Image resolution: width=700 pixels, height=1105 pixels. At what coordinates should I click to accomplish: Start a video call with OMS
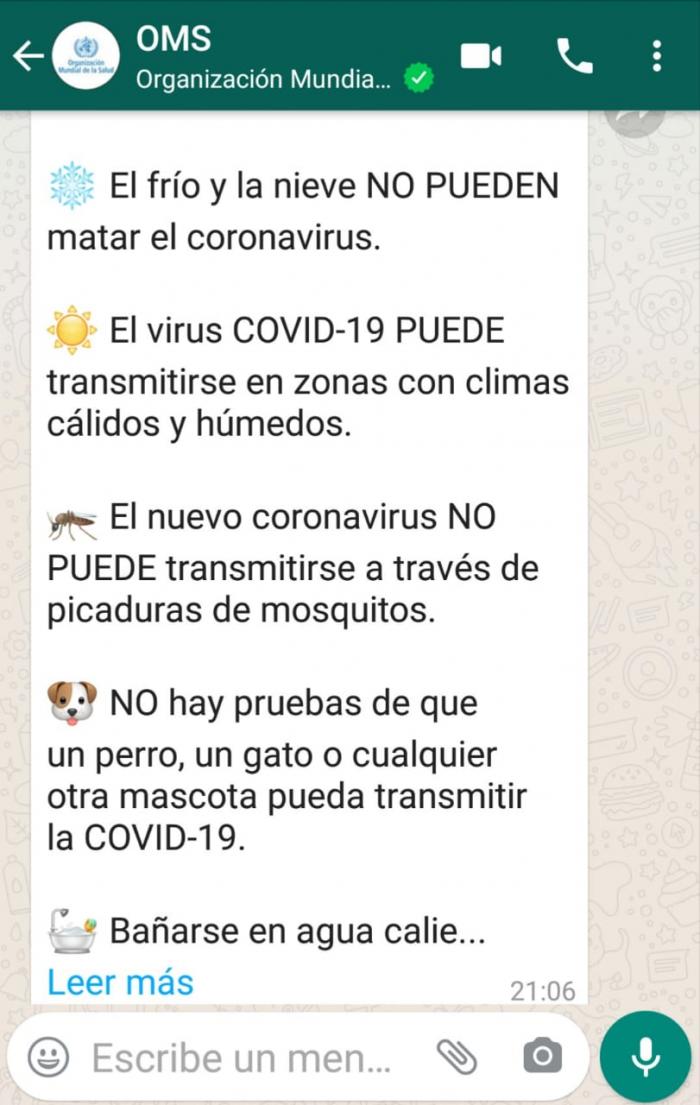pos(481,56)
